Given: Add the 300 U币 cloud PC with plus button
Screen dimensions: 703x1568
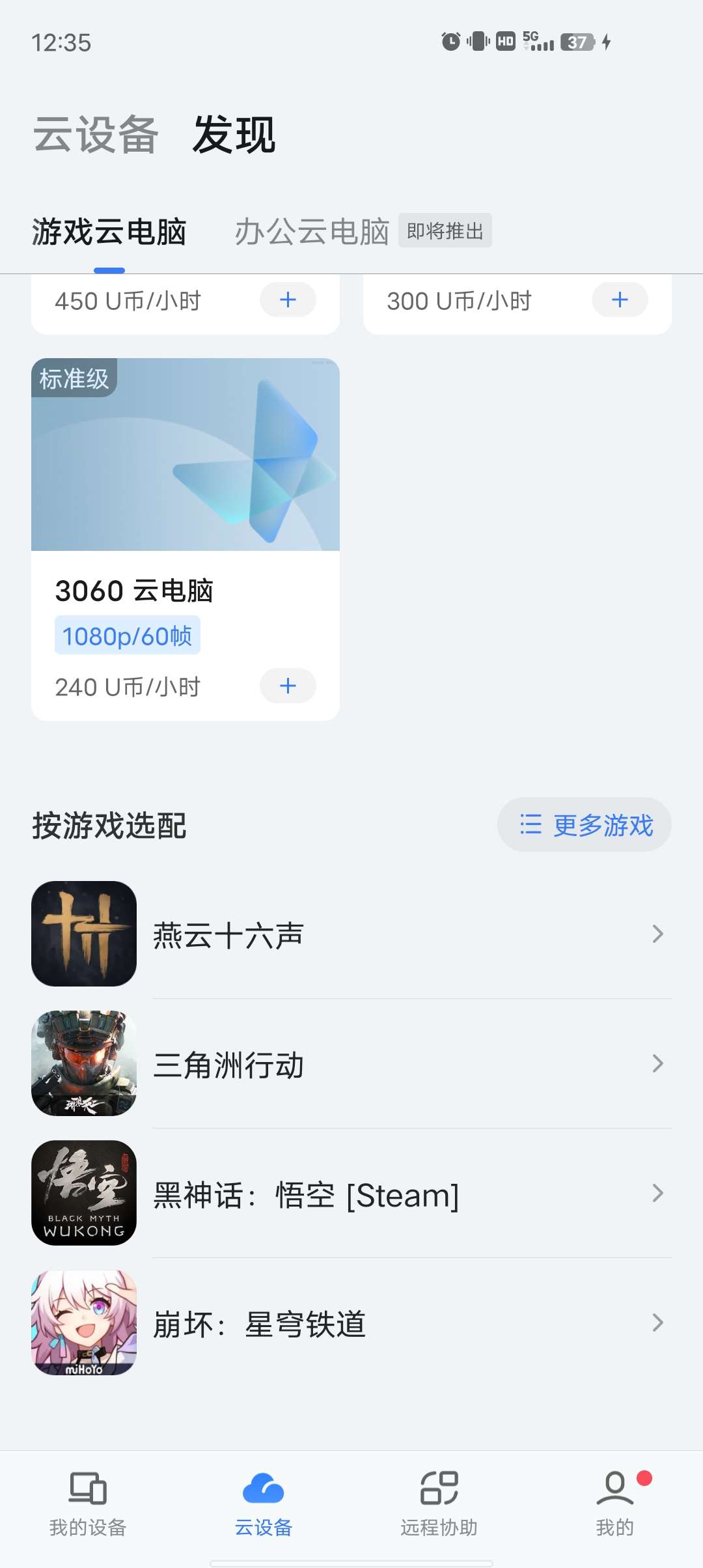Looking at the screenshot, I should pos(620,300).
